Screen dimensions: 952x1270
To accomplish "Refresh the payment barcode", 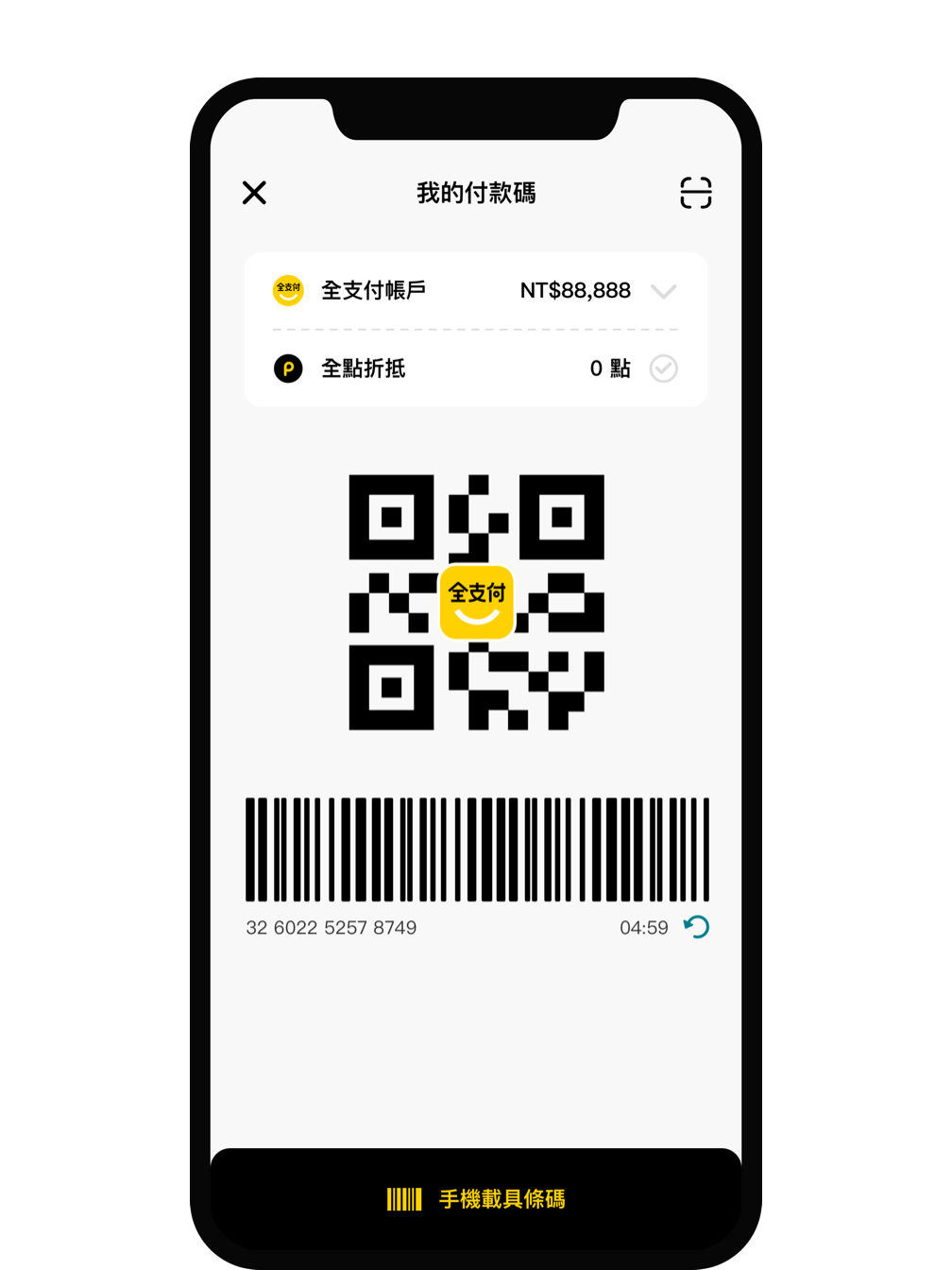I will click(696, 927).
